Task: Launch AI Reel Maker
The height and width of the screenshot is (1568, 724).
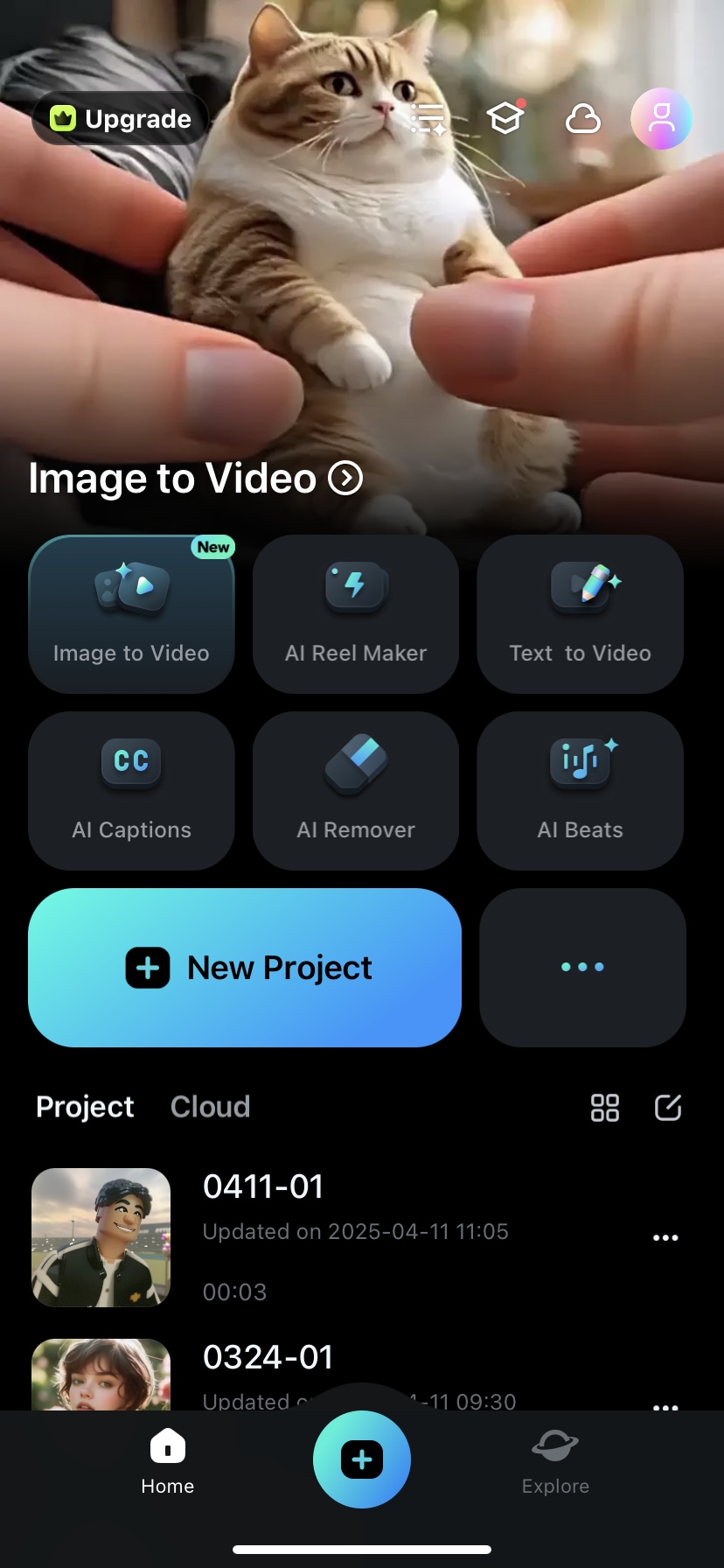Action: point(356,613)
